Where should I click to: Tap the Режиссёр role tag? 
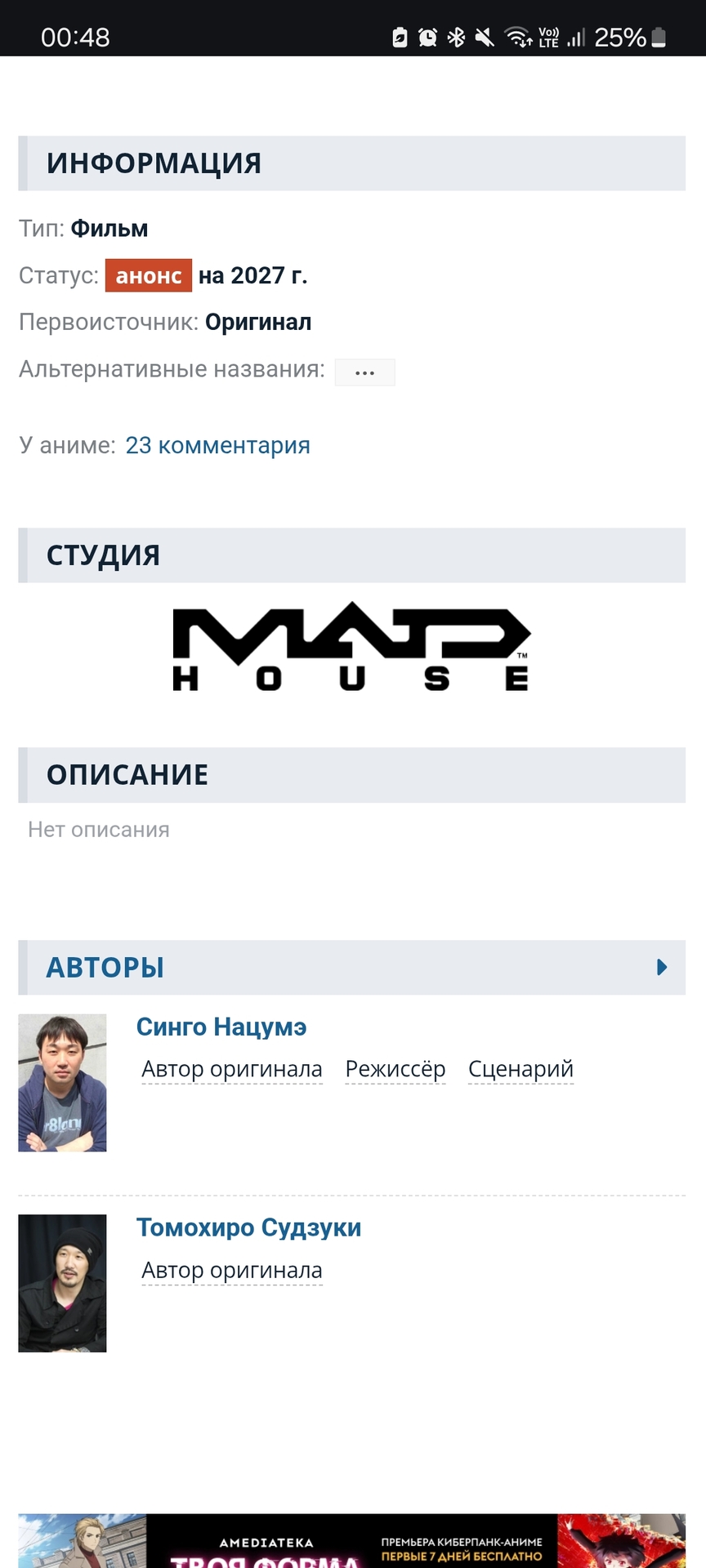(x=395, y=1069)
